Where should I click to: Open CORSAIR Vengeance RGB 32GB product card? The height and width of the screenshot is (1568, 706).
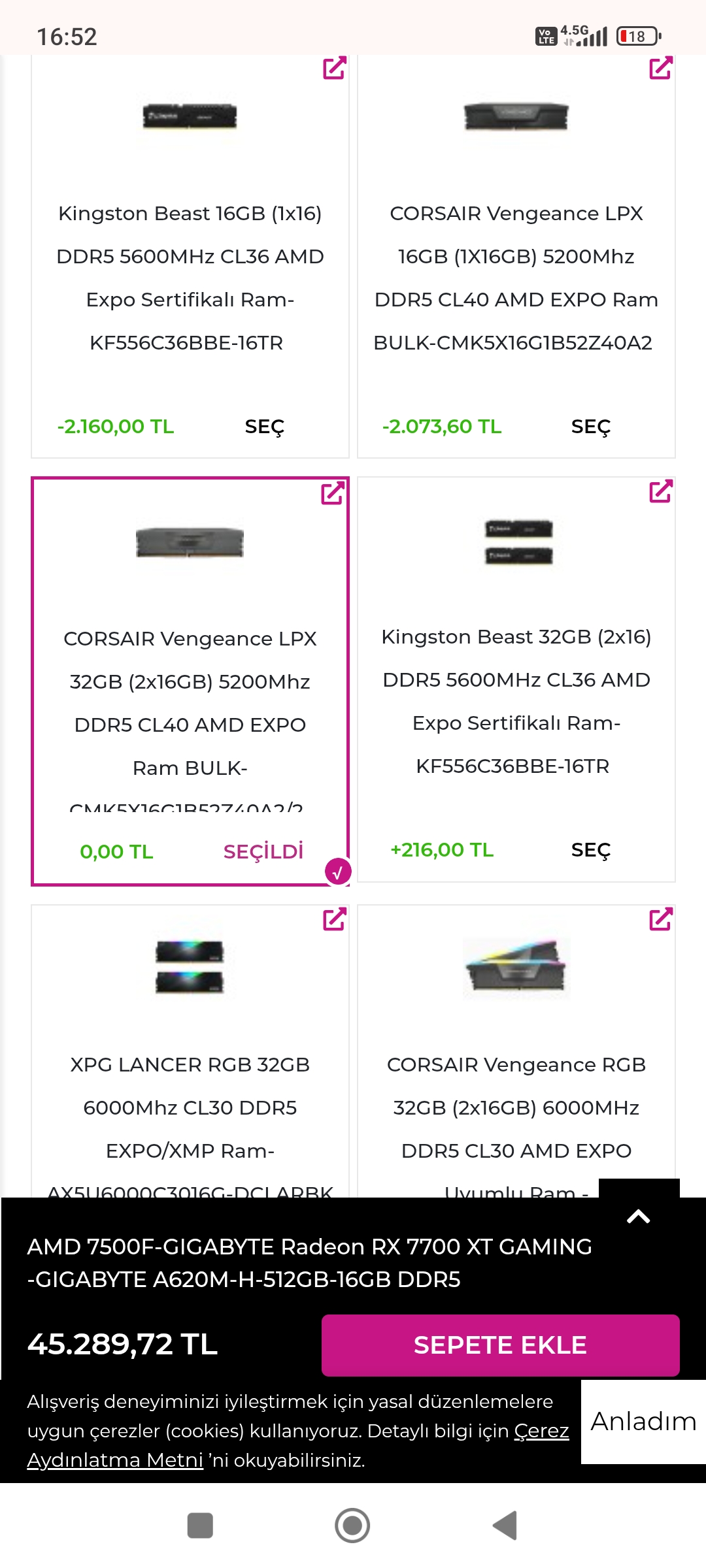516,1051
